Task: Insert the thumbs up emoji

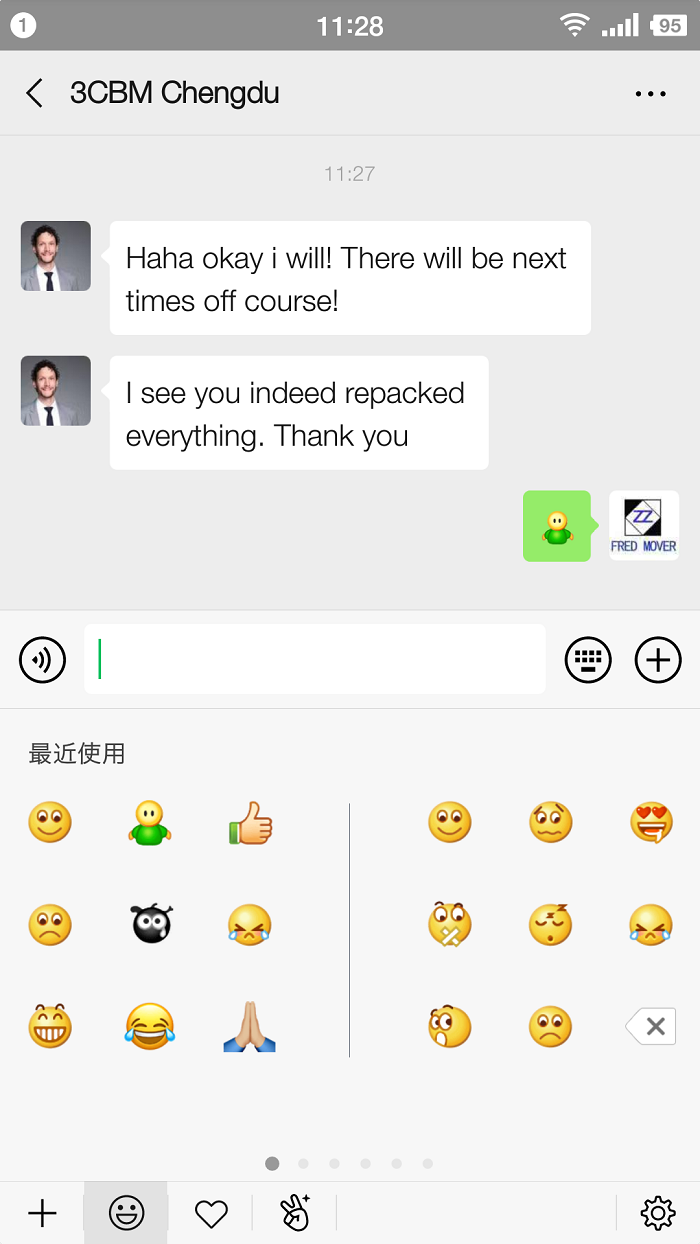Action: pyautogui.click(x=250, y=824)
